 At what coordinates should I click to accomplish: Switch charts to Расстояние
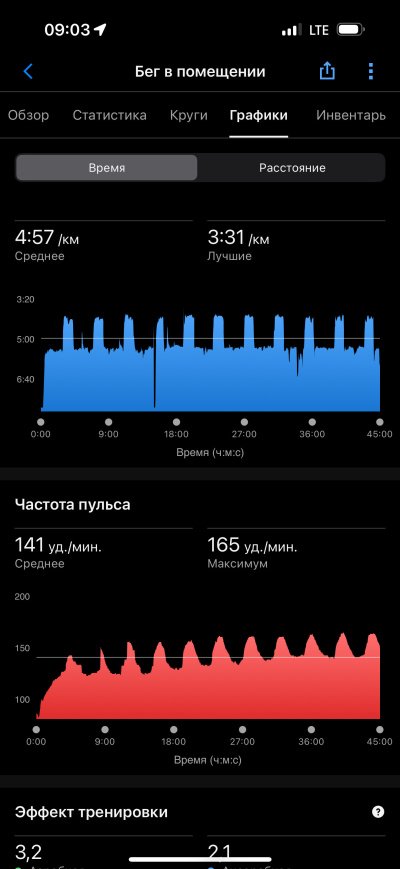[292, 168]
